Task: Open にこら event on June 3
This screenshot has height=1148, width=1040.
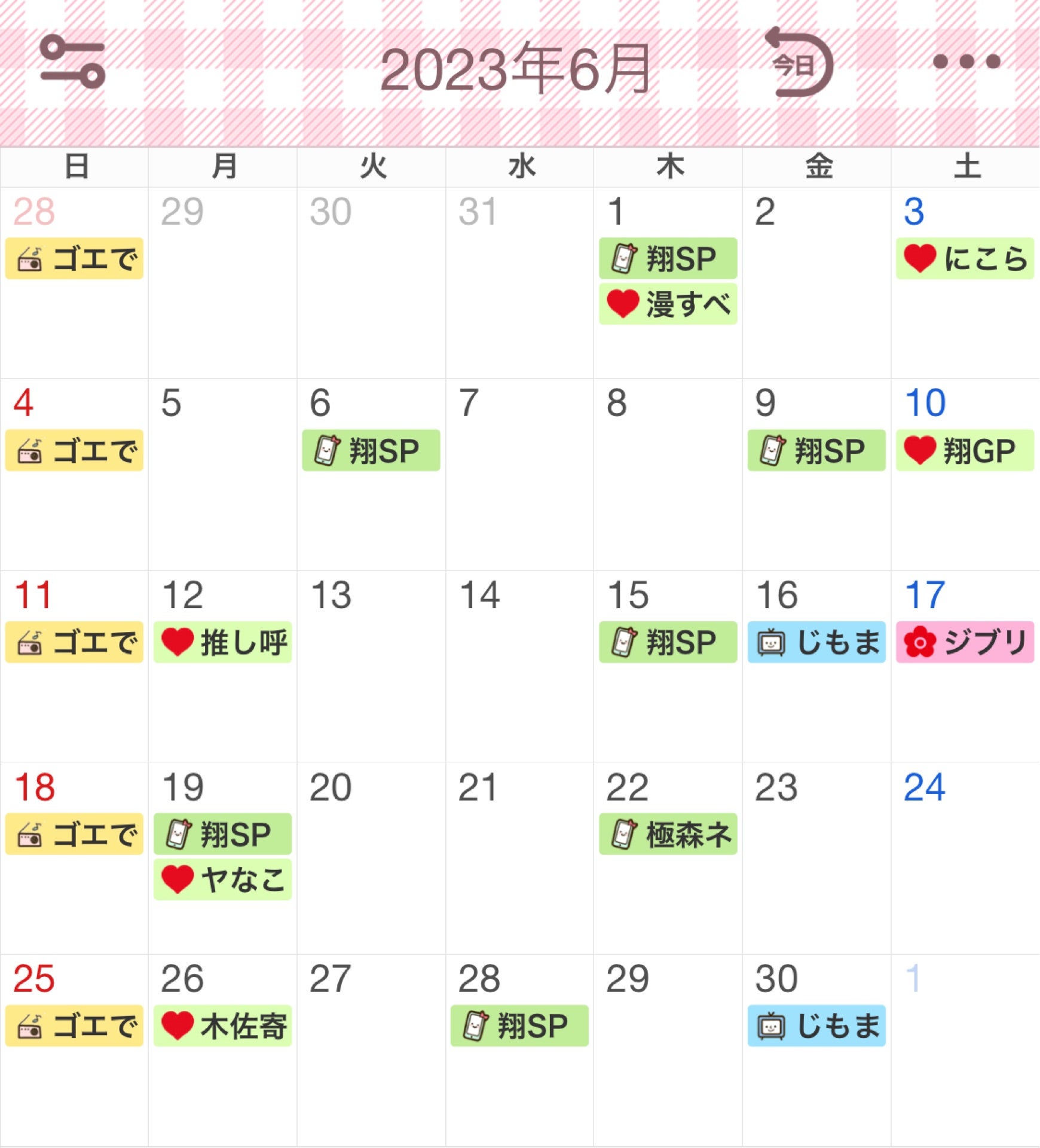Action: 964,258
